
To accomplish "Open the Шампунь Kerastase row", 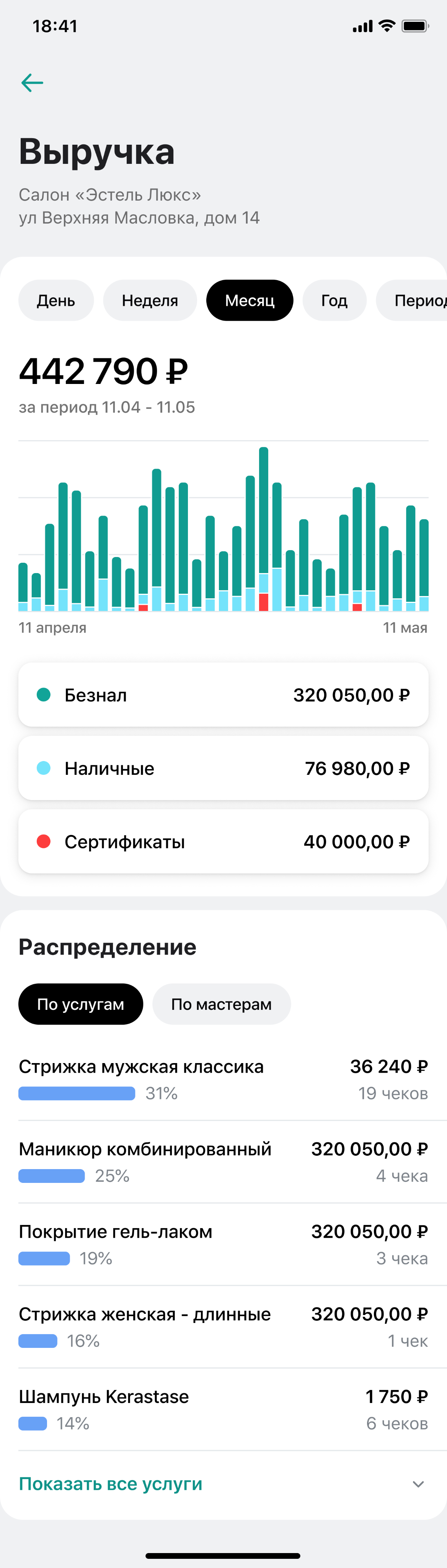I will click(223, 1409).
